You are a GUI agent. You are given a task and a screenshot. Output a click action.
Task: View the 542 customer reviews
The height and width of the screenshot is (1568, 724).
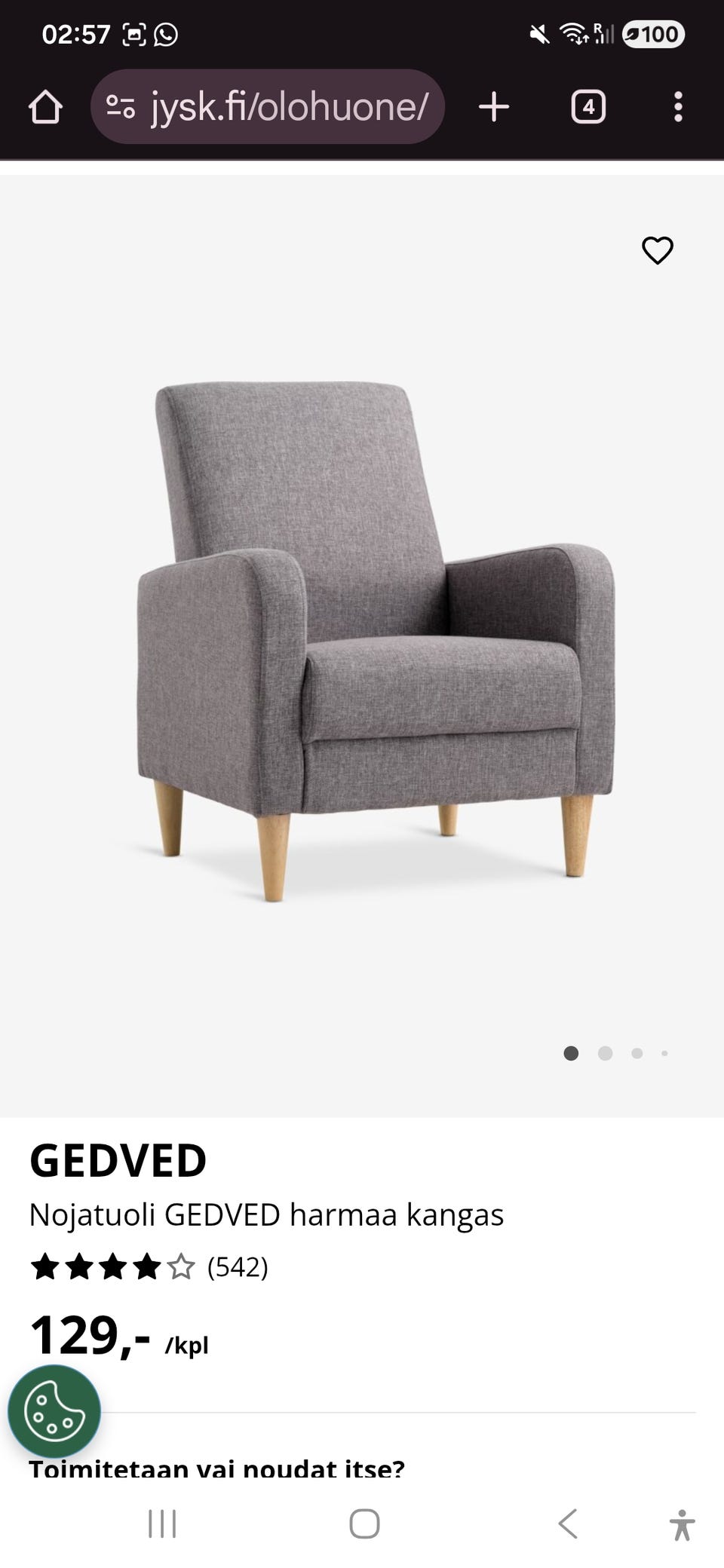point(238,1267)
